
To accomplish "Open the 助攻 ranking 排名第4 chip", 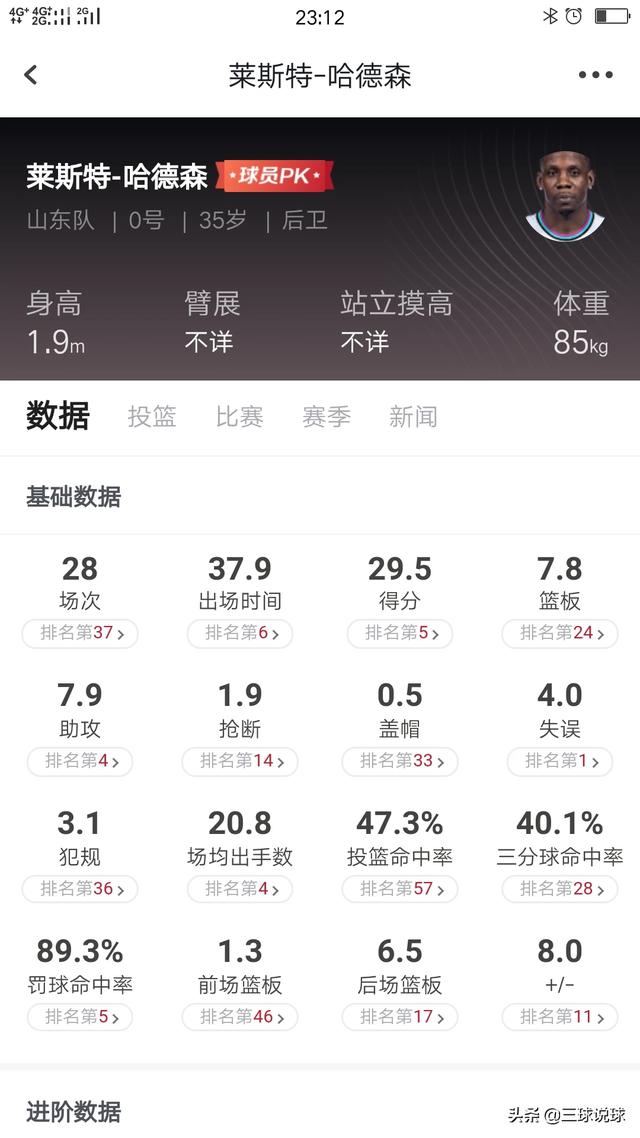I will 80,761.
